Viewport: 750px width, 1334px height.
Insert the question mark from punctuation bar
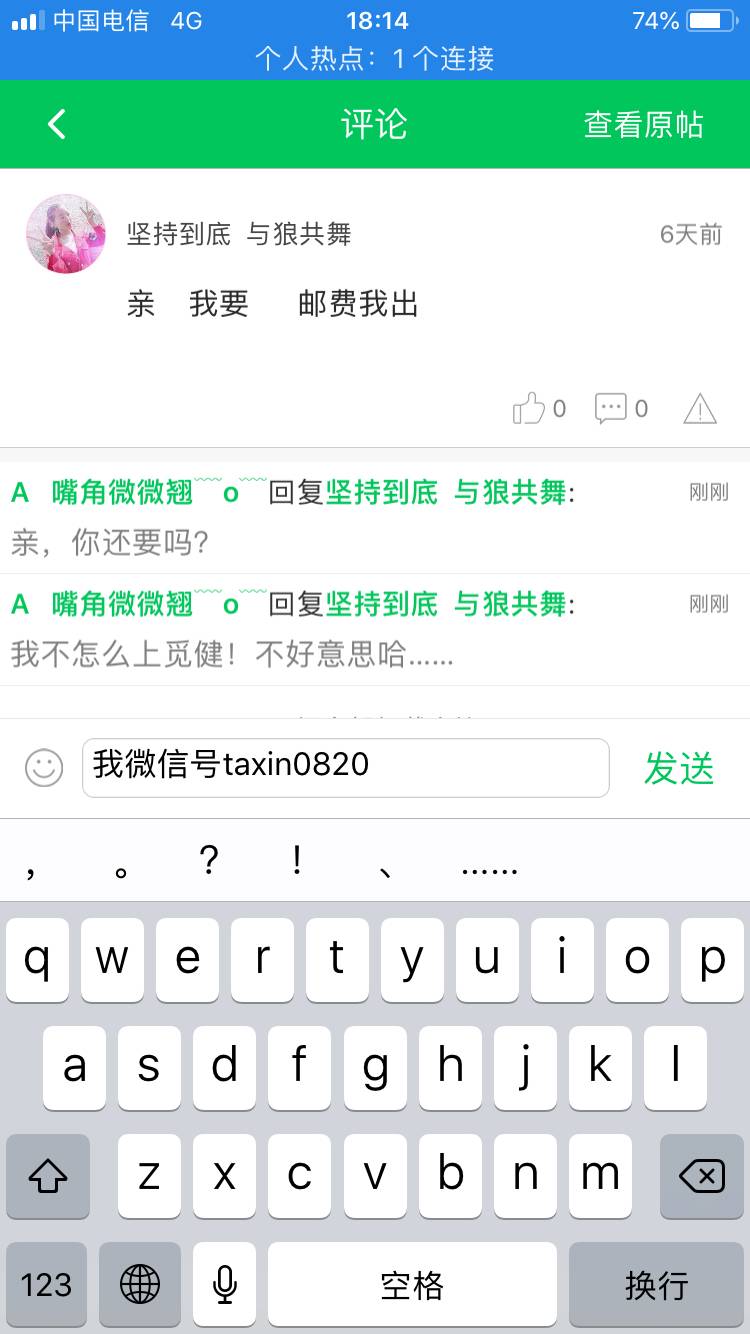[x=208, y=860]
